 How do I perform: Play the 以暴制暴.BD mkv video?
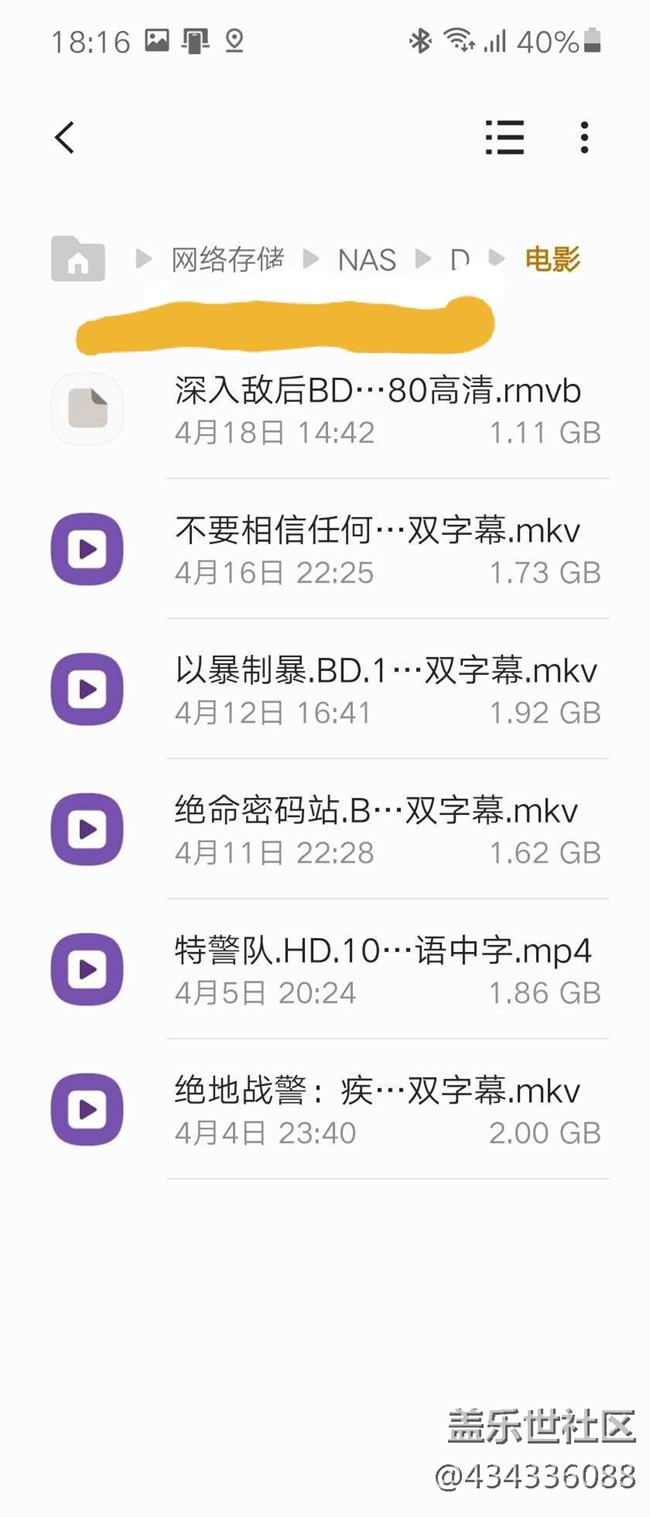tap(377, 689)
